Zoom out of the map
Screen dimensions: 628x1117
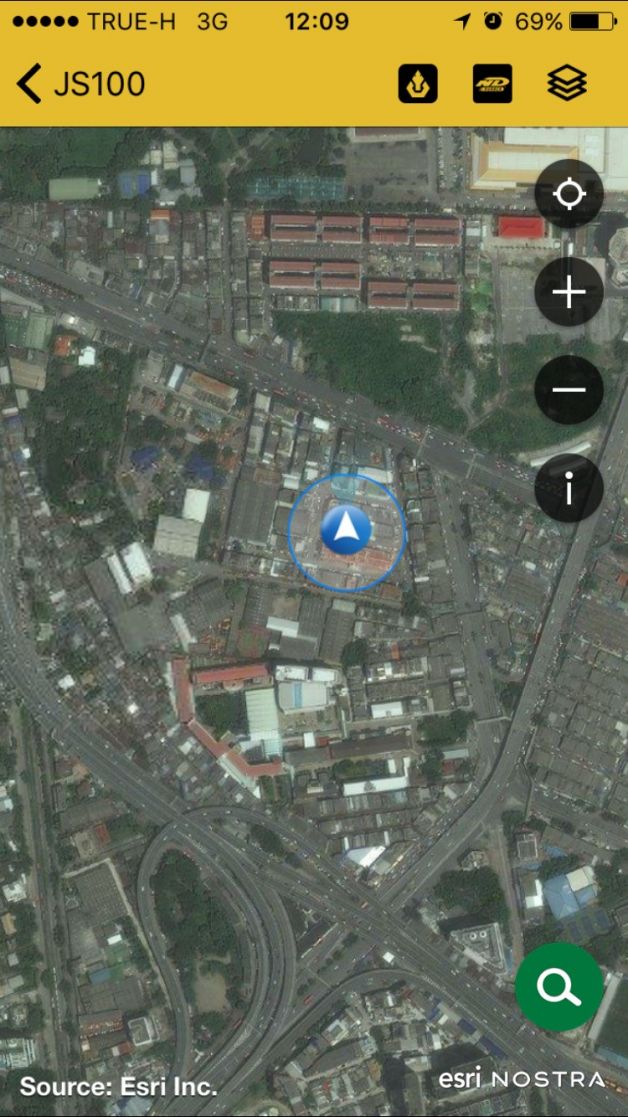point(569,389)
